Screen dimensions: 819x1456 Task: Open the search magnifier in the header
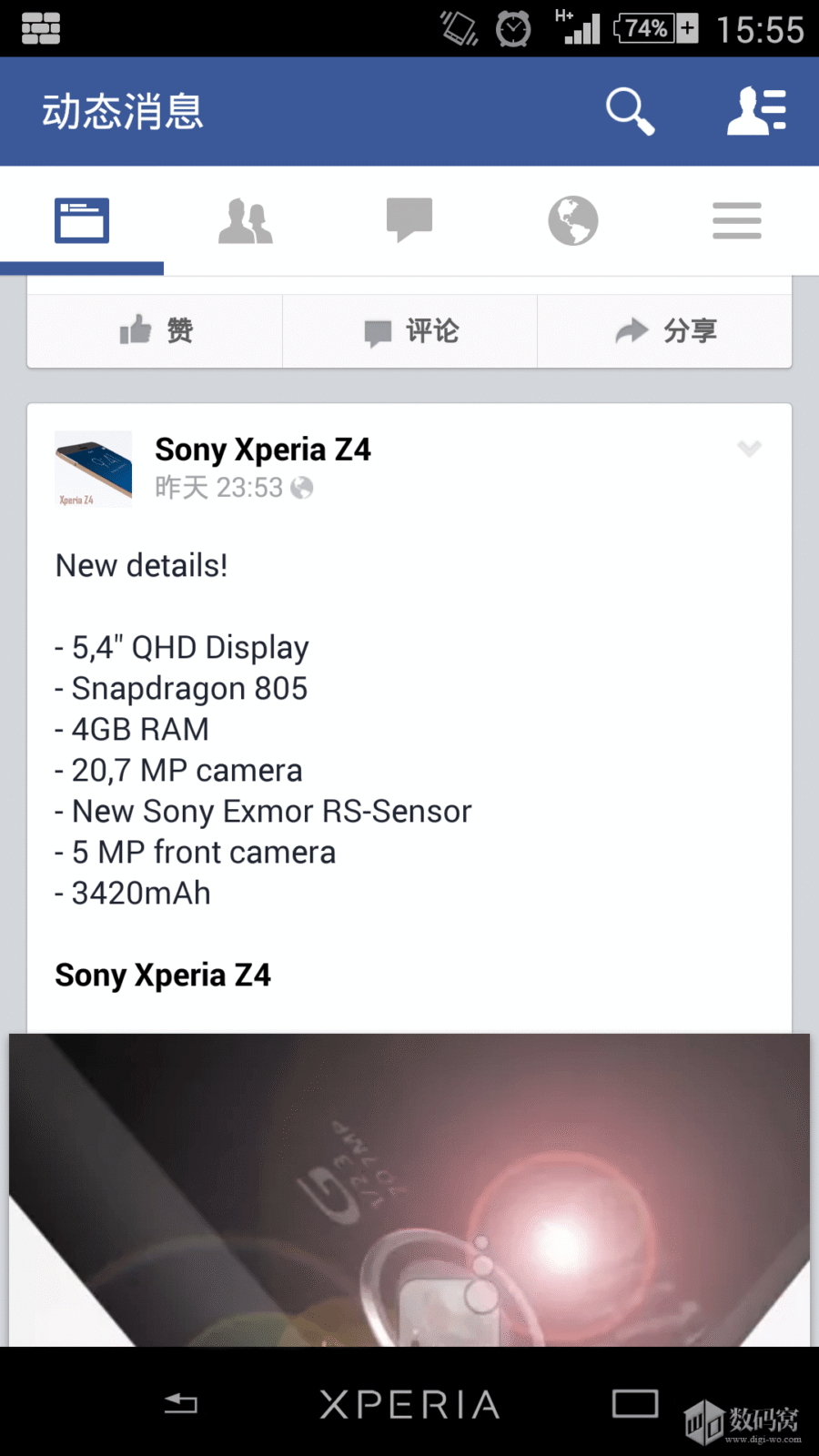click(x=630, y=111)
